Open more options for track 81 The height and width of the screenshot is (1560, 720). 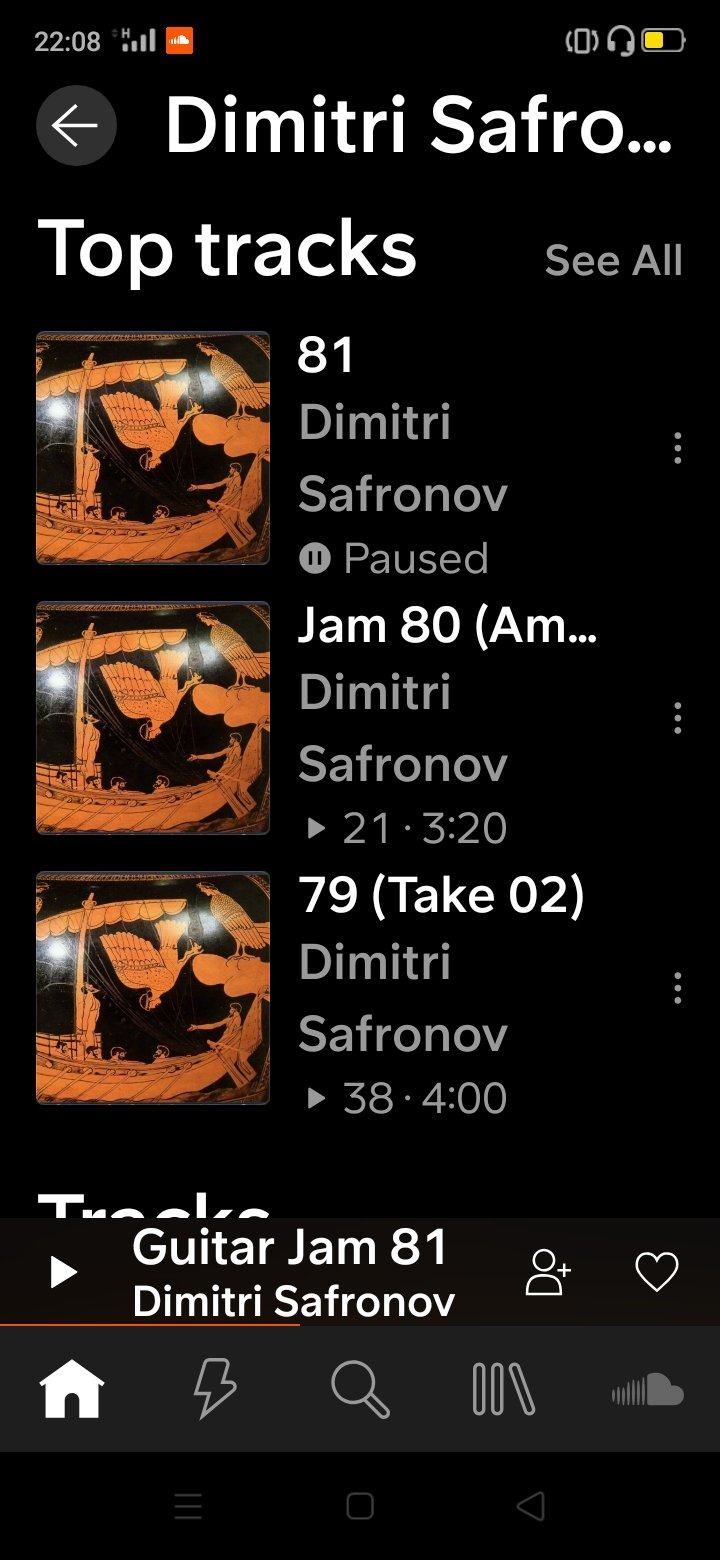tap(677, 448)
